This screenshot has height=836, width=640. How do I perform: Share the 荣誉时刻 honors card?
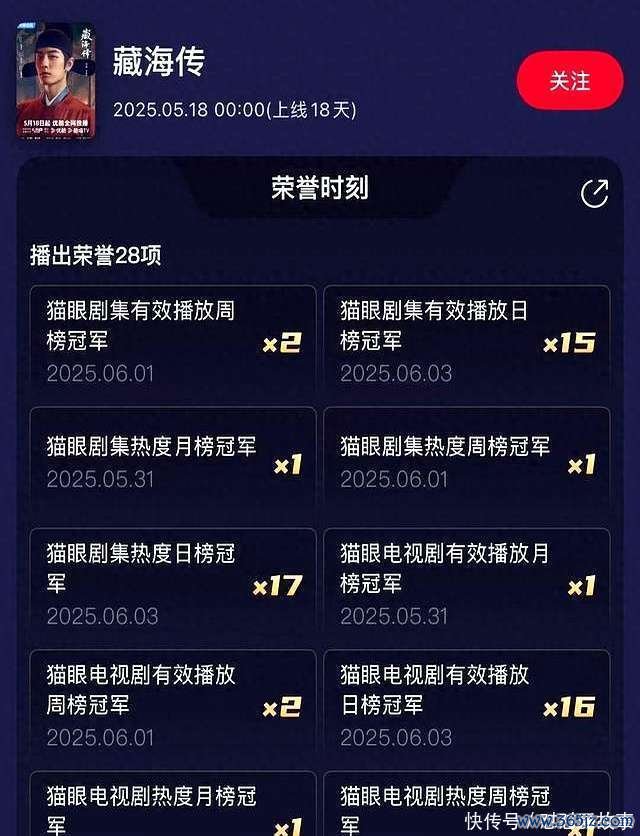pos(594,193)
